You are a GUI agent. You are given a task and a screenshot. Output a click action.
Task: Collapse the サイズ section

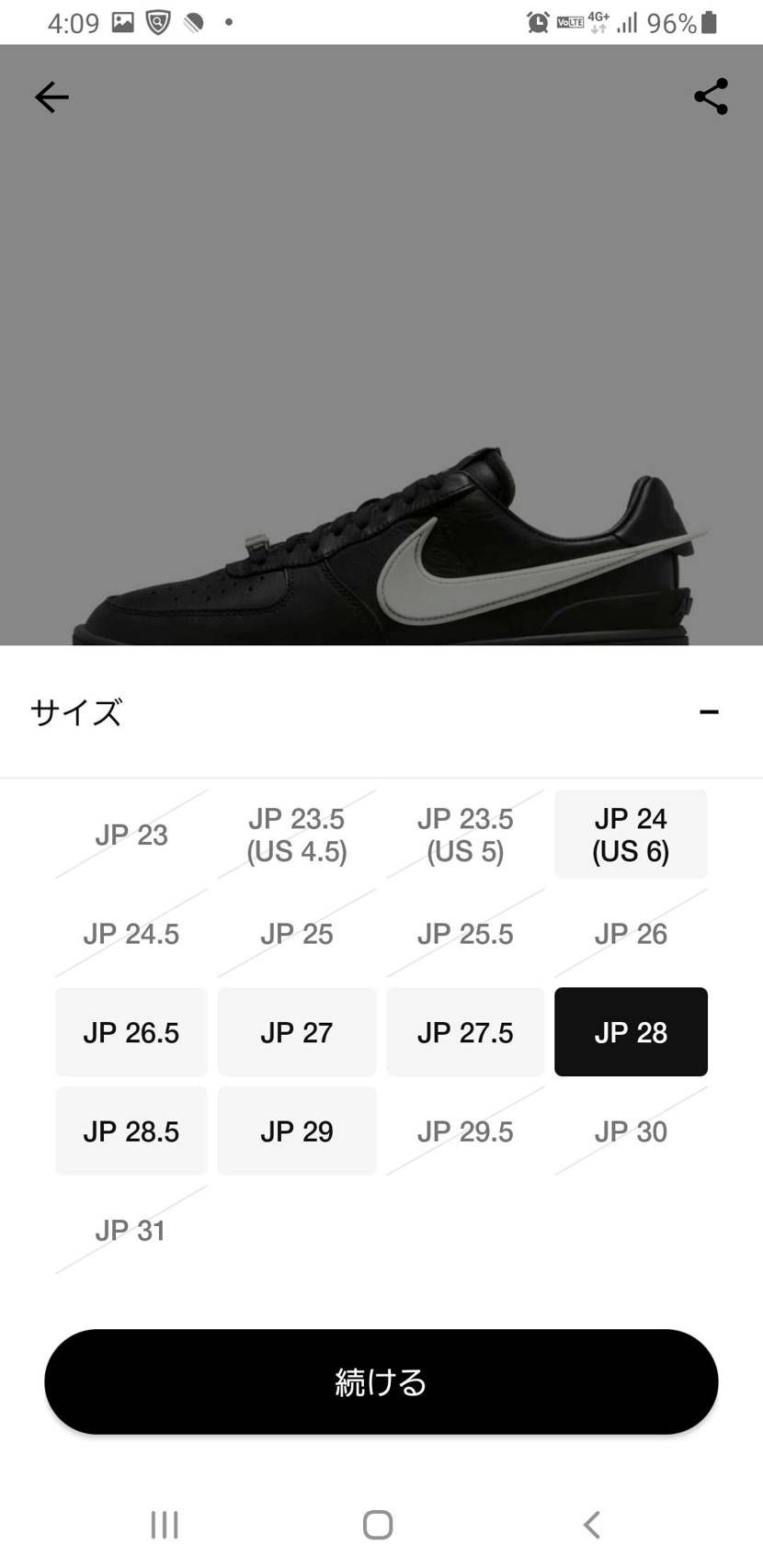[709, 712]
